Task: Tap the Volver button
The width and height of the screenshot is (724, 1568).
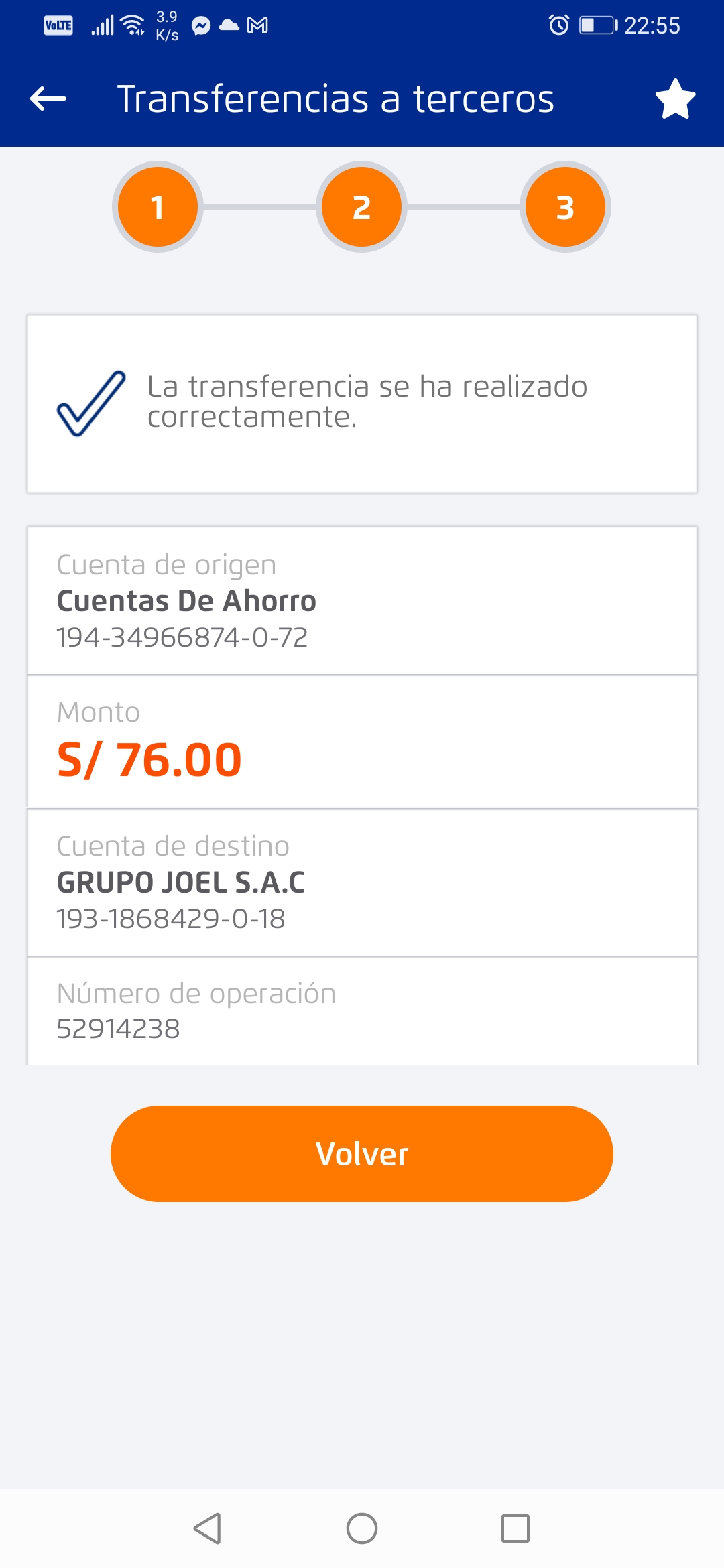Action: (x=362, y=1153)
